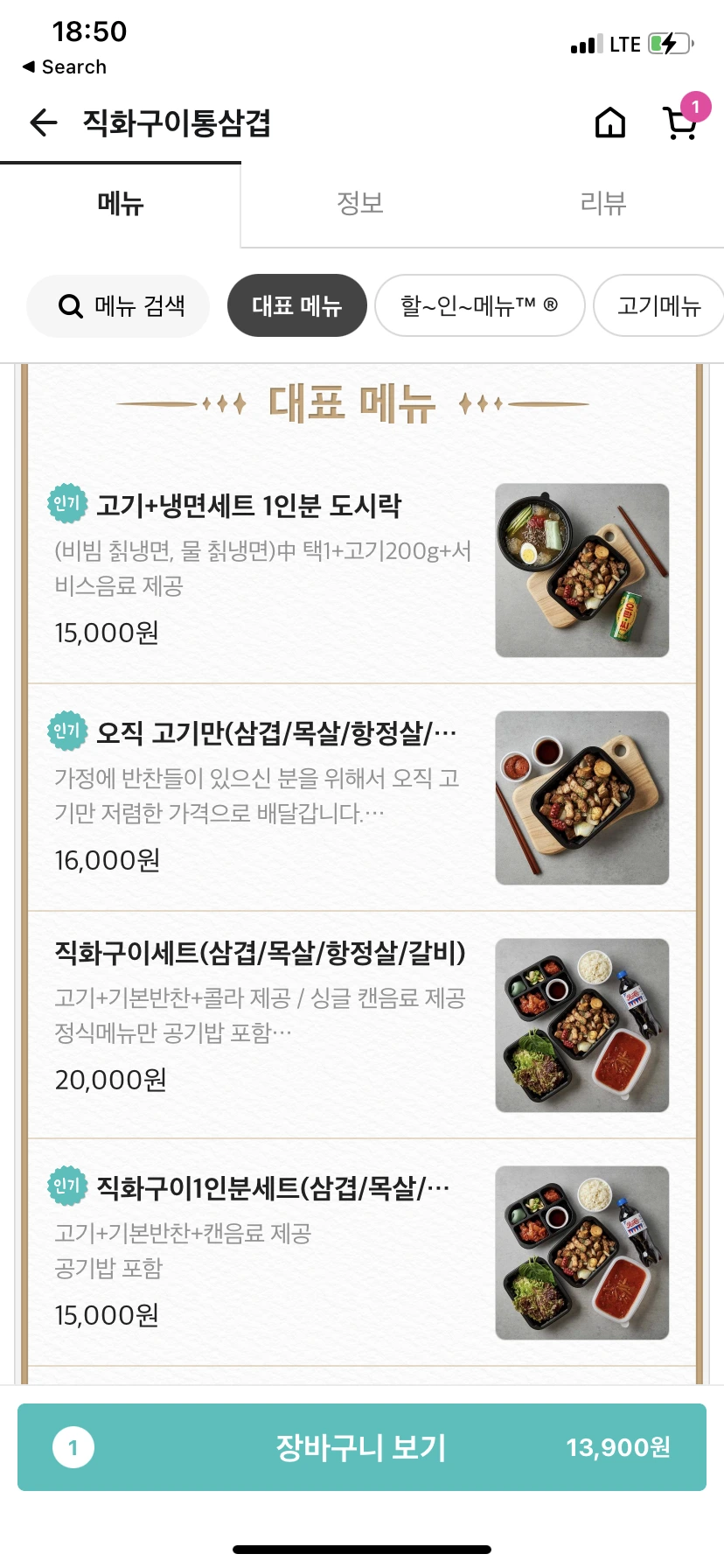Go back from 직화구이통삼겹 page
The height and width of the screenshot is (1568, 724).
tap(44, 123)
